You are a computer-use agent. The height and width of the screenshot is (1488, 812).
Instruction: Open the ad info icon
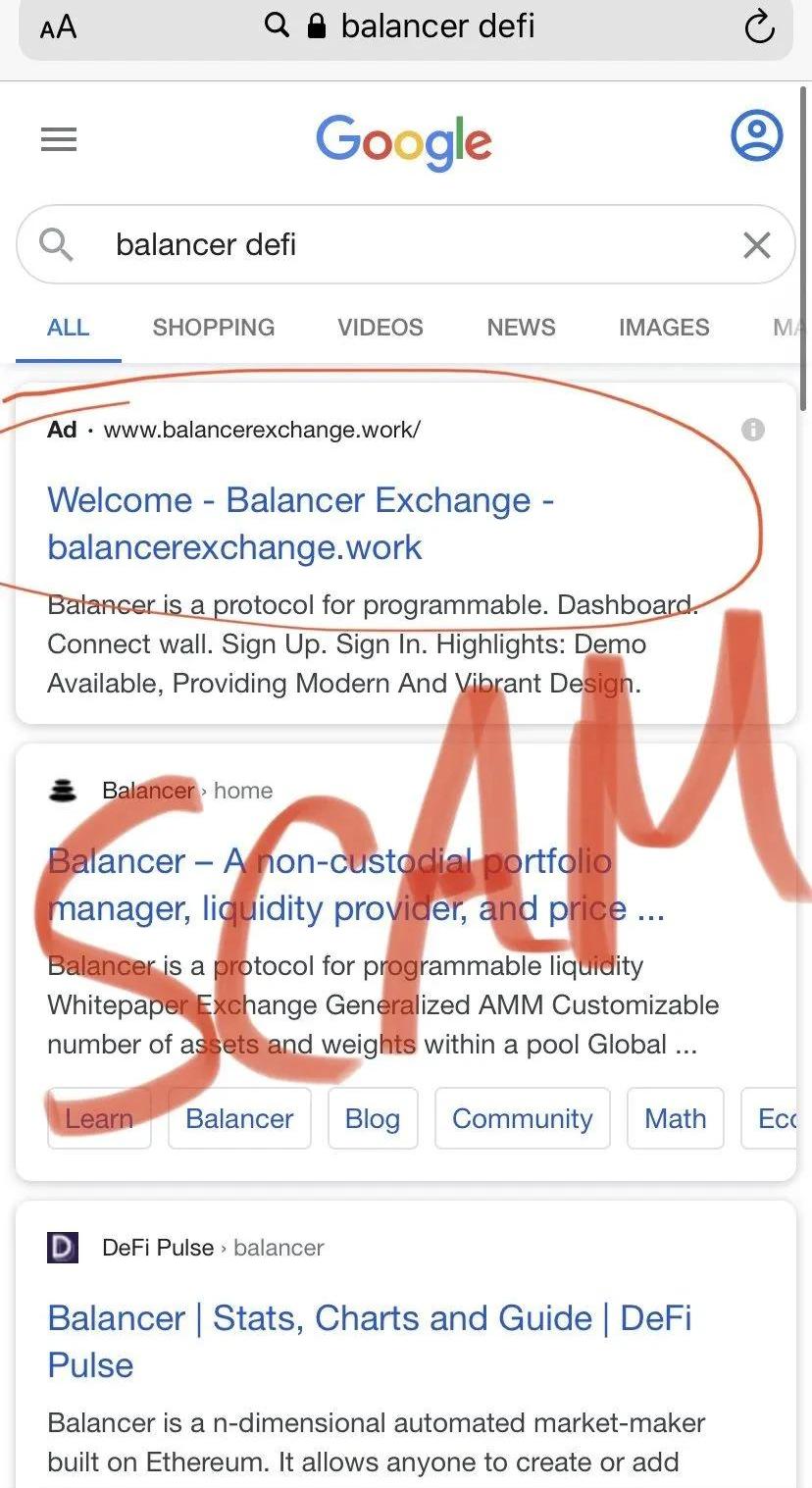(752, 430)
